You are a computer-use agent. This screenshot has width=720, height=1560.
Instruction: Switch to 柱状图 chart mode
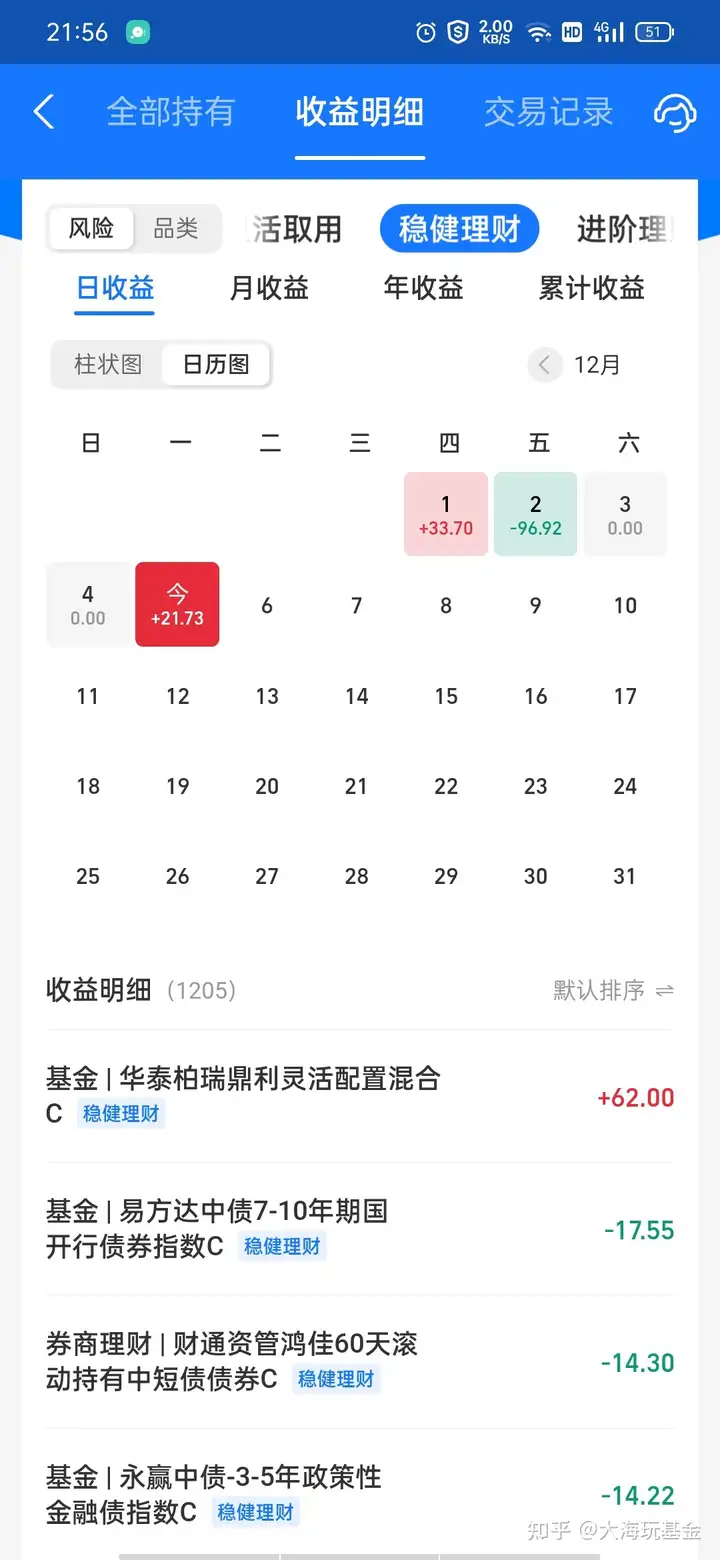click(x=108, y=365)
